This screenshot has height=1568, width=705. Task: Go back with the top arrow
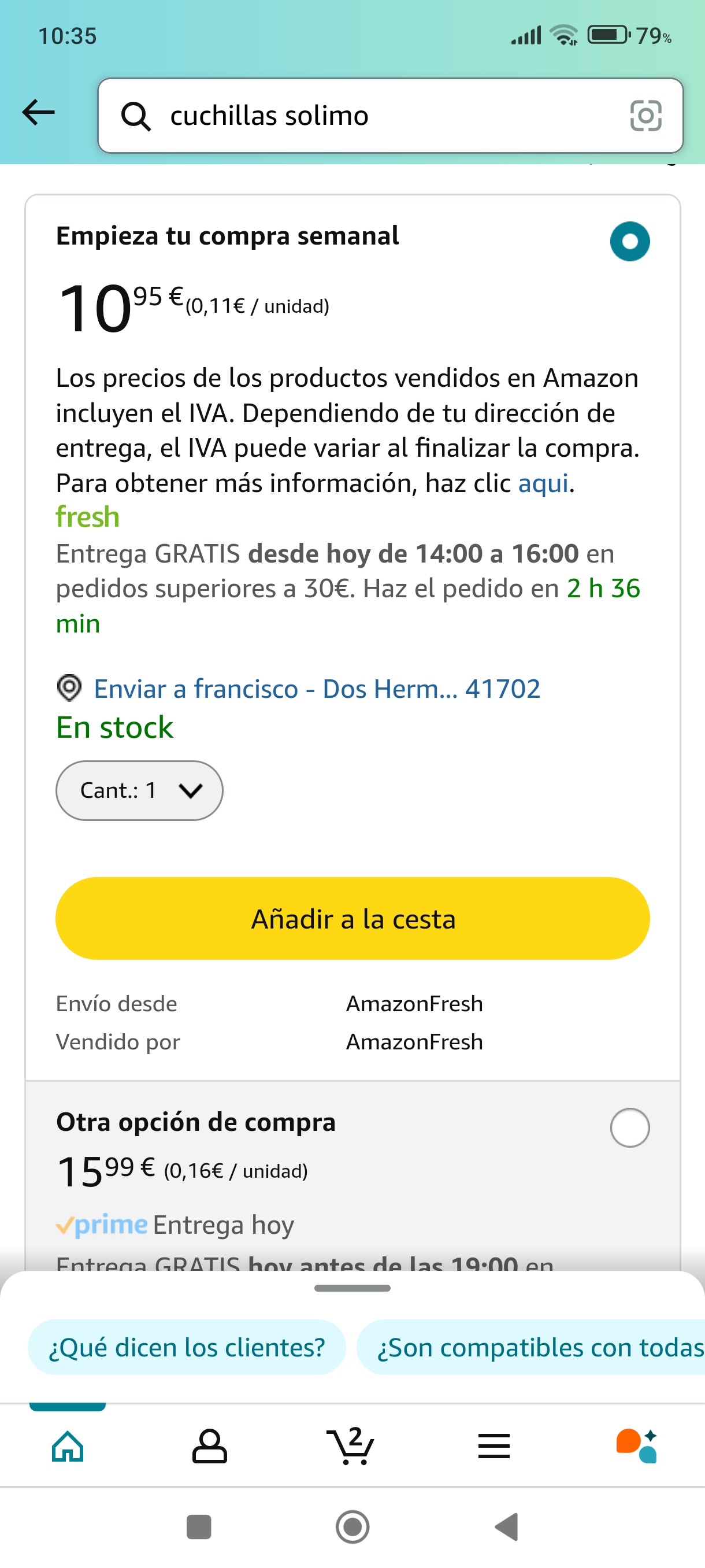click(38, 113)
